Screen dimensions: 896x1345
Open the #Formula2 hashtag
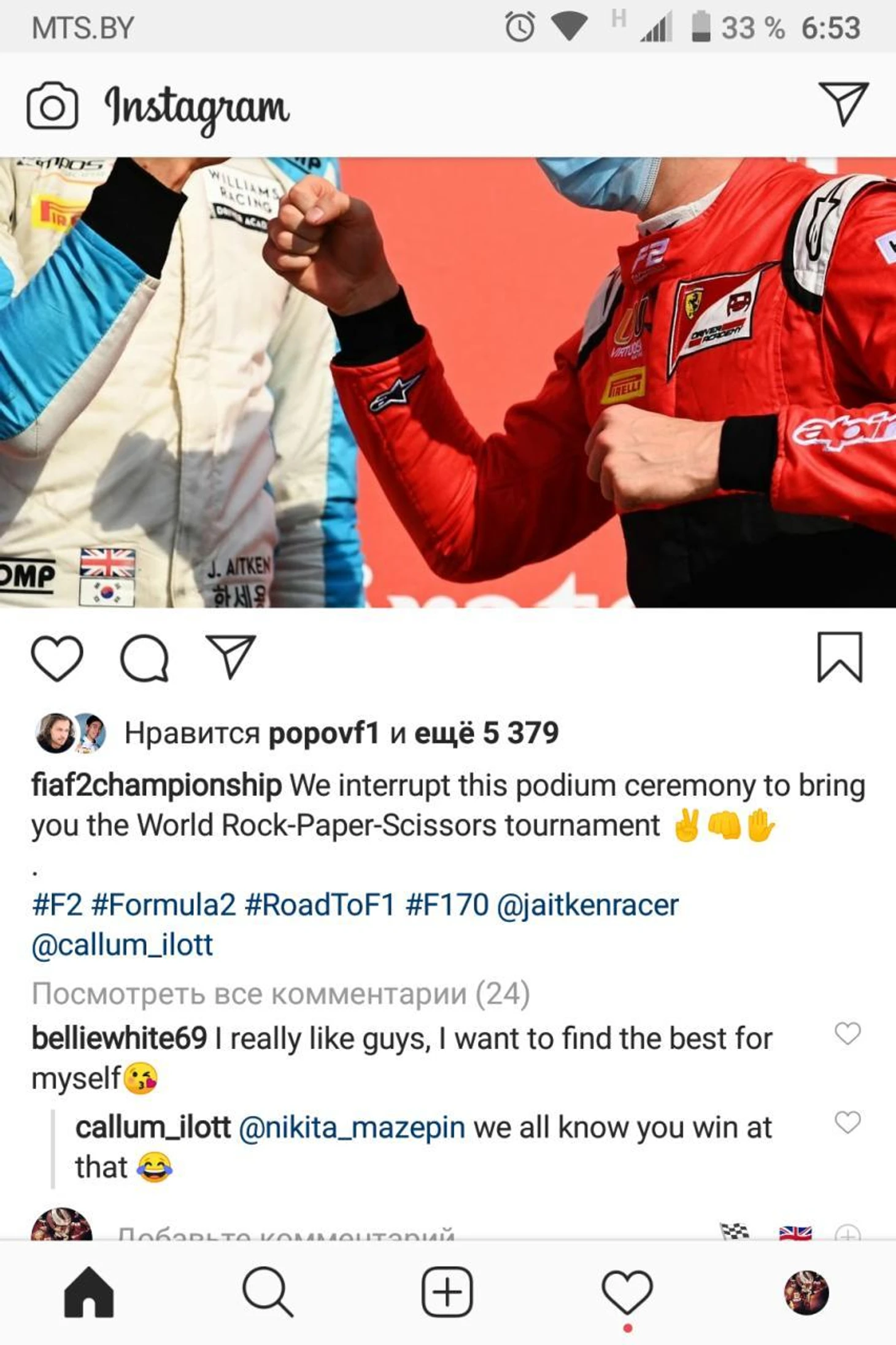pos(163,905)
